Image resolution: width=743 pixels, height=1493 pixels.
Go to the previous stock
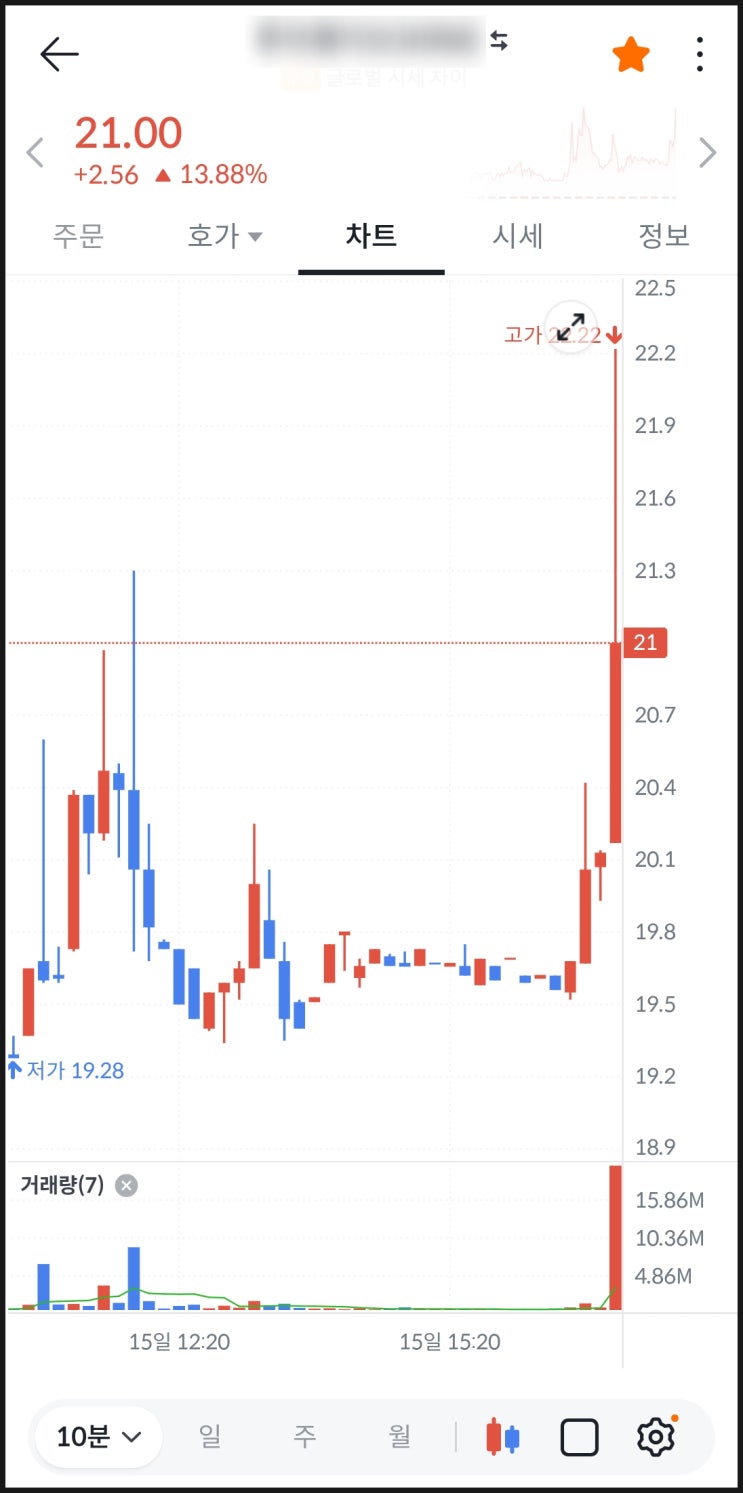[35, 153]
